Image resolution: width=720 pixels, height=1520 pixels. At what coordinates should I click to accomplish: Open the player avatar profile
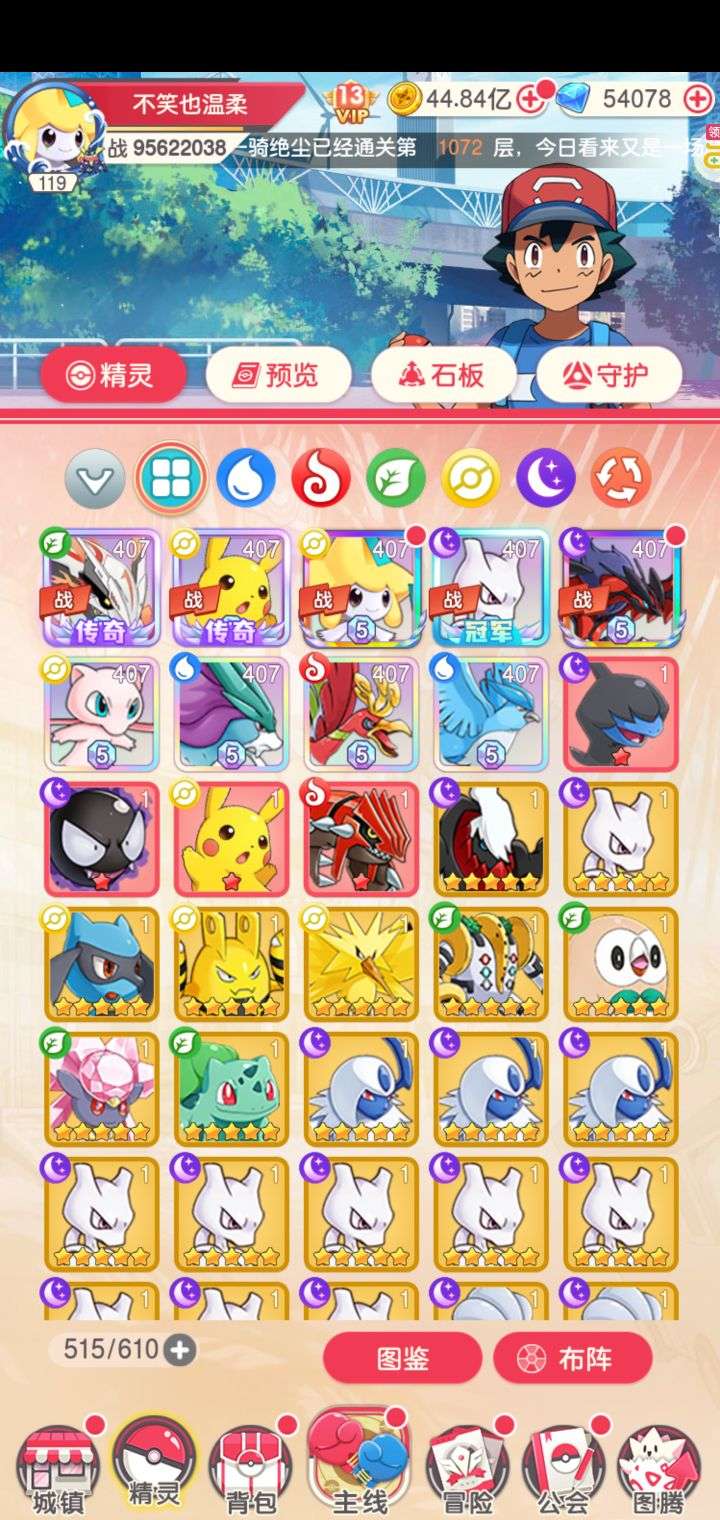(50, 130)
